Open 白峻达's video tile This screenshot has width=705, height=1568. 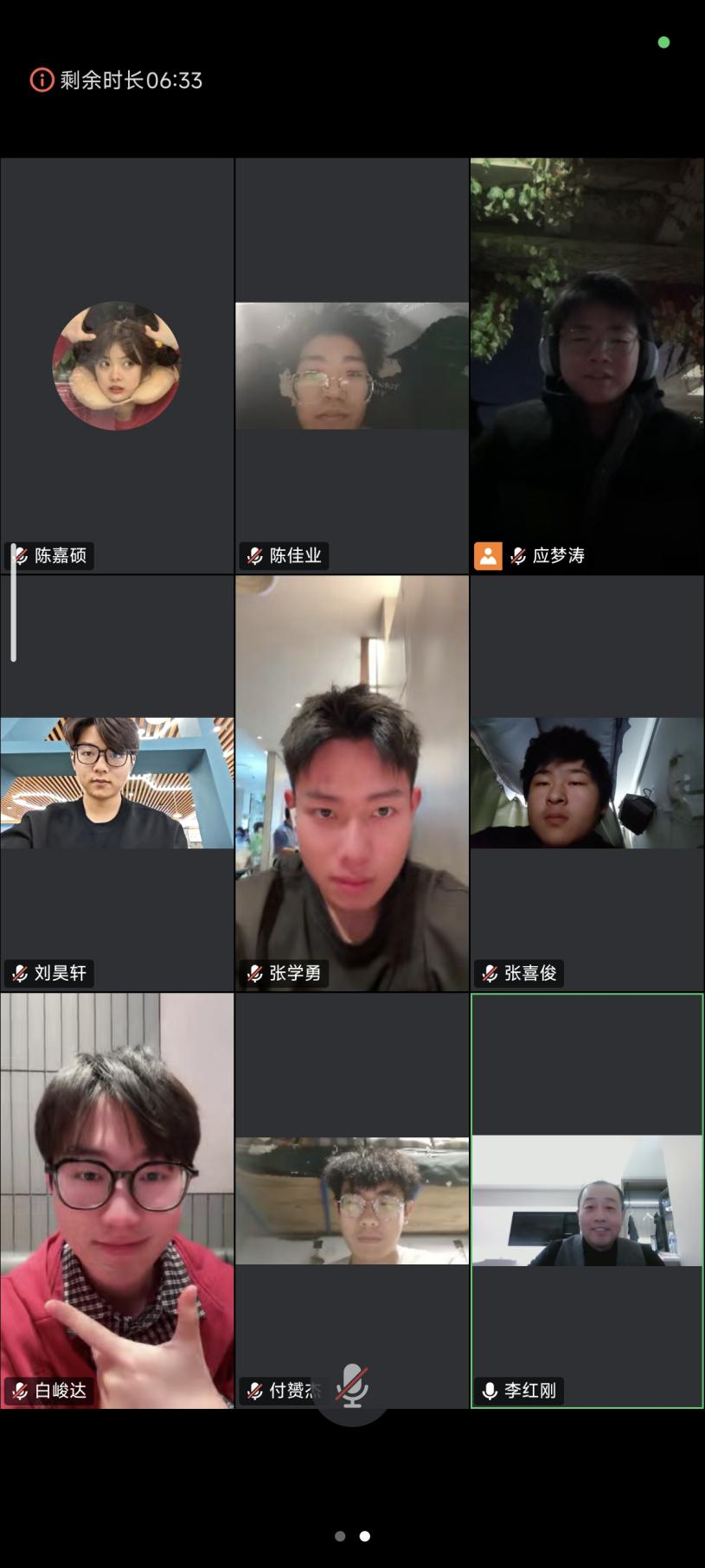(x=117, y=1200)
